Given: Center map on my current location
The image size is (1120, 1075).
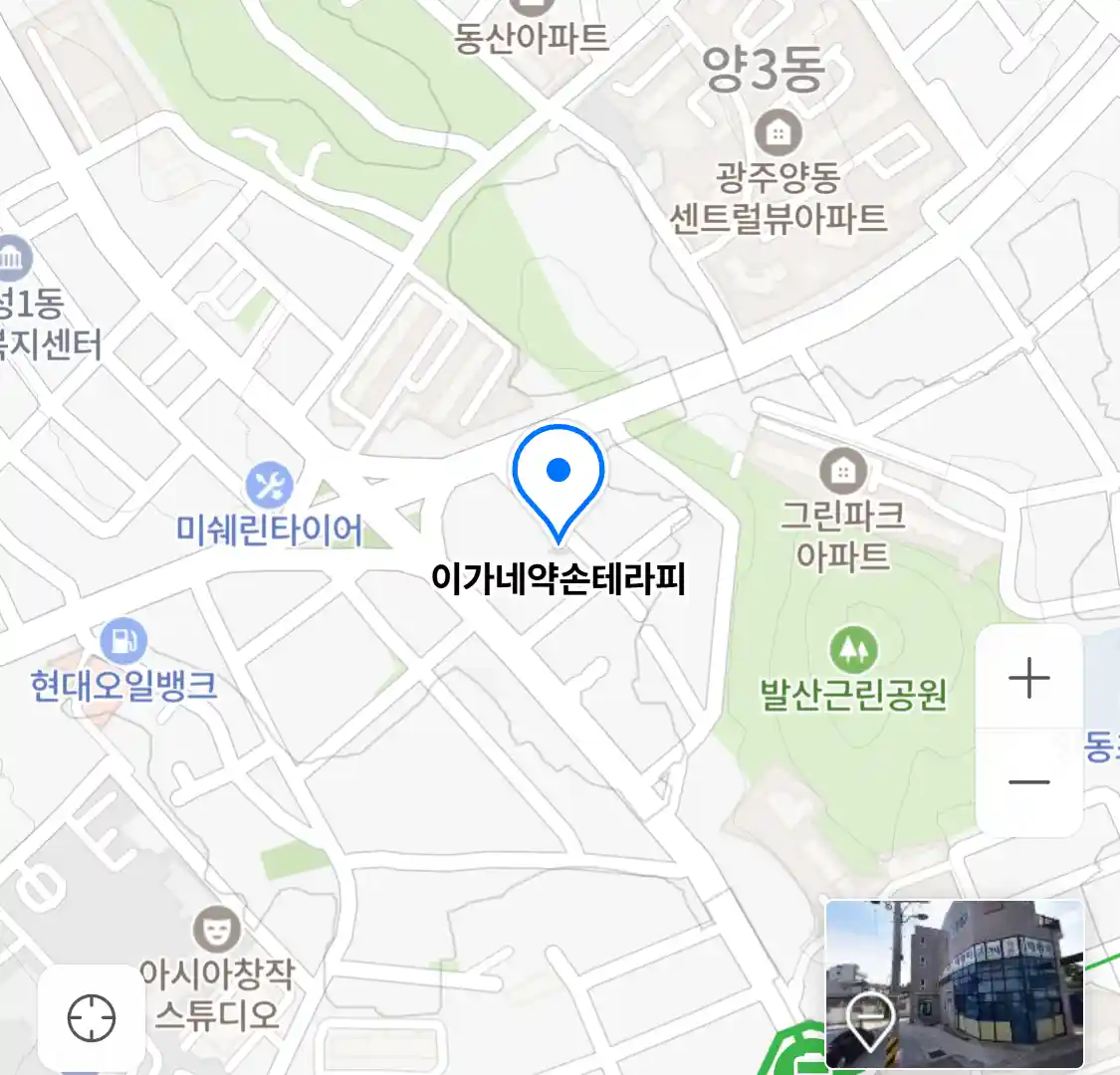Looking at the screenshot, I should 92,1018.
